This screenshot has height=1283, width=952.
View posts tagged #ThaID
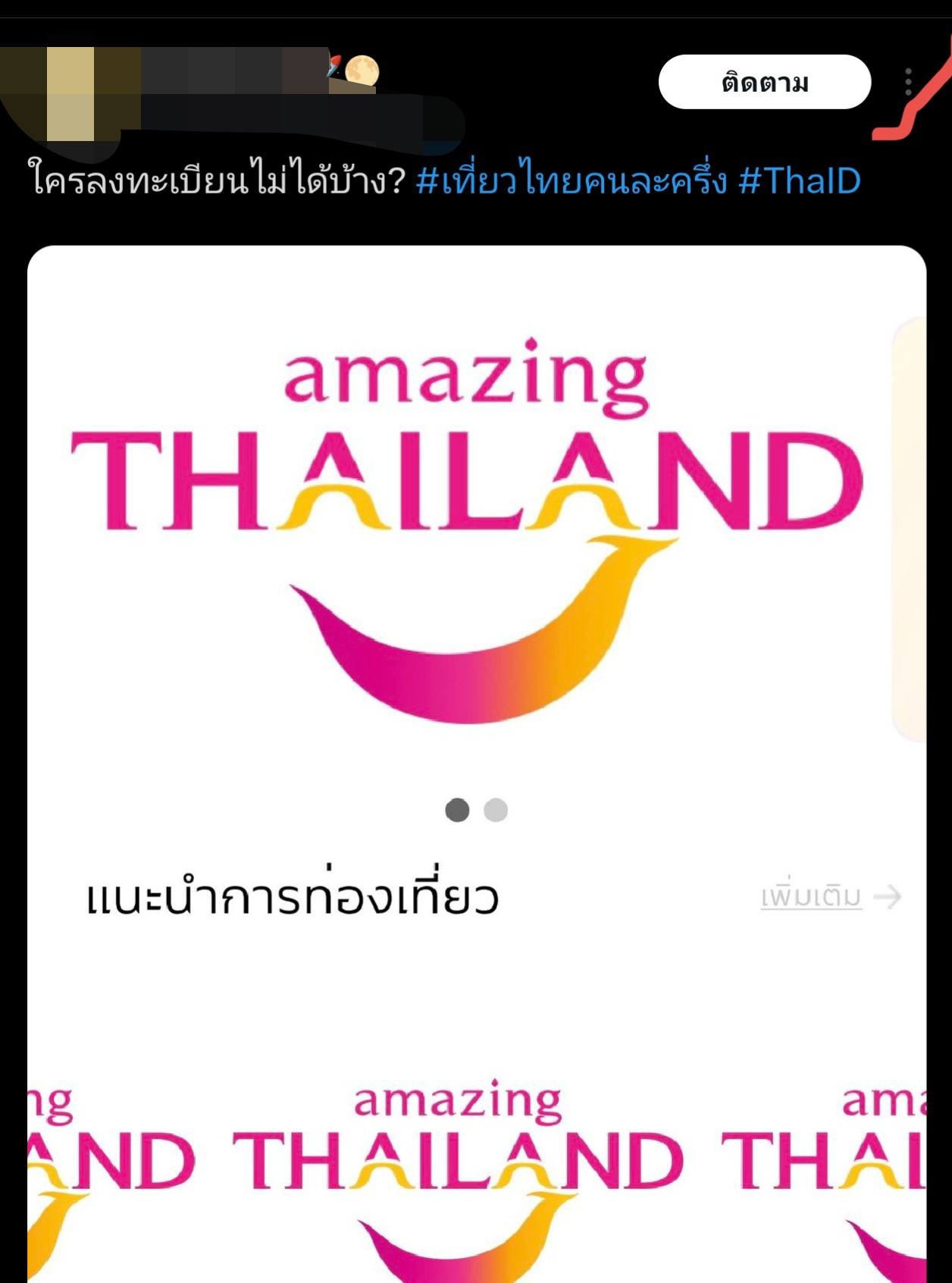pos(799,181)
